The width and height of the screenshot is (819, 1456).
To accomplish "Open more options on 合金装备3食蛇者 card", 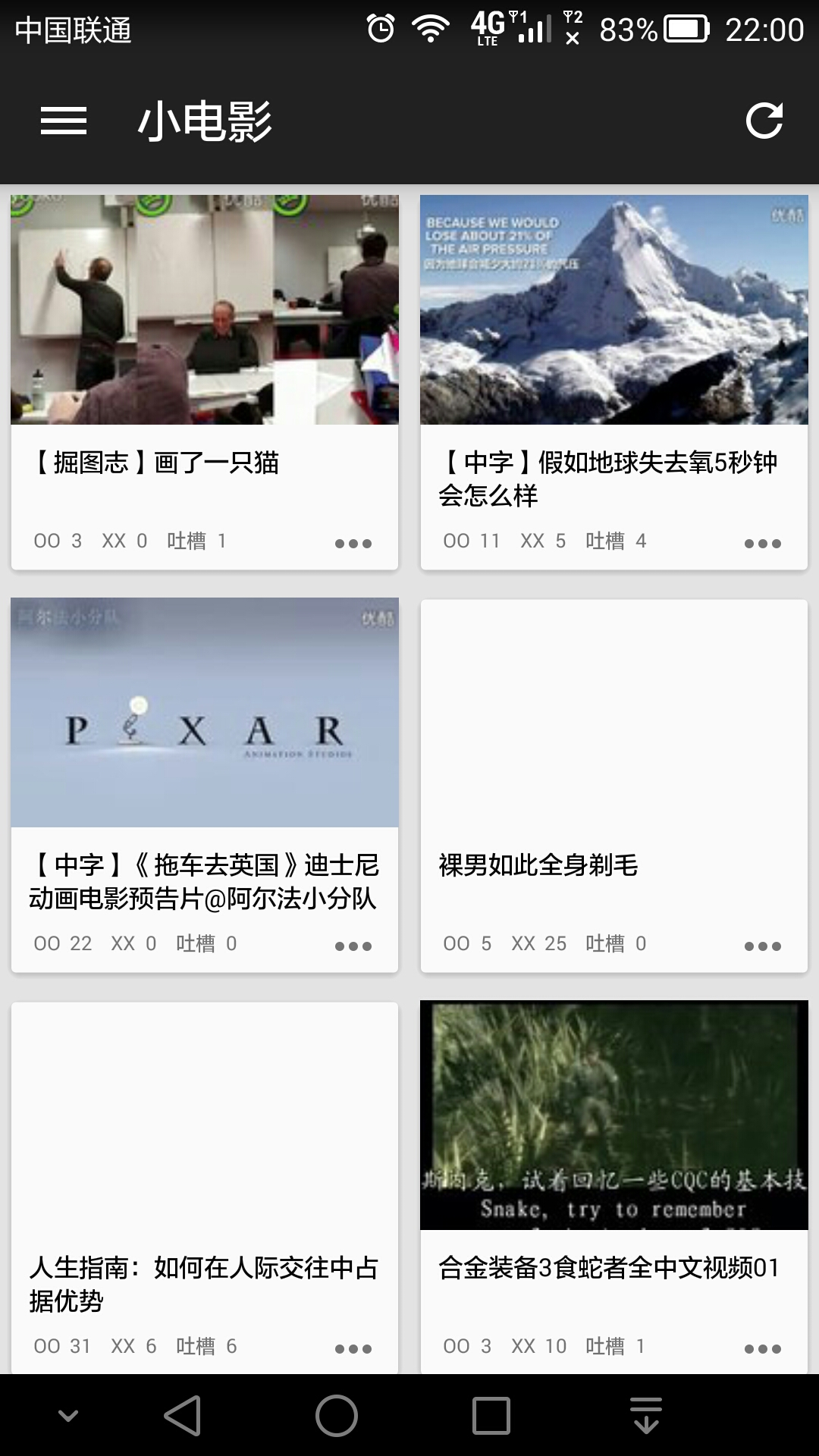I will coord(763,1348).
